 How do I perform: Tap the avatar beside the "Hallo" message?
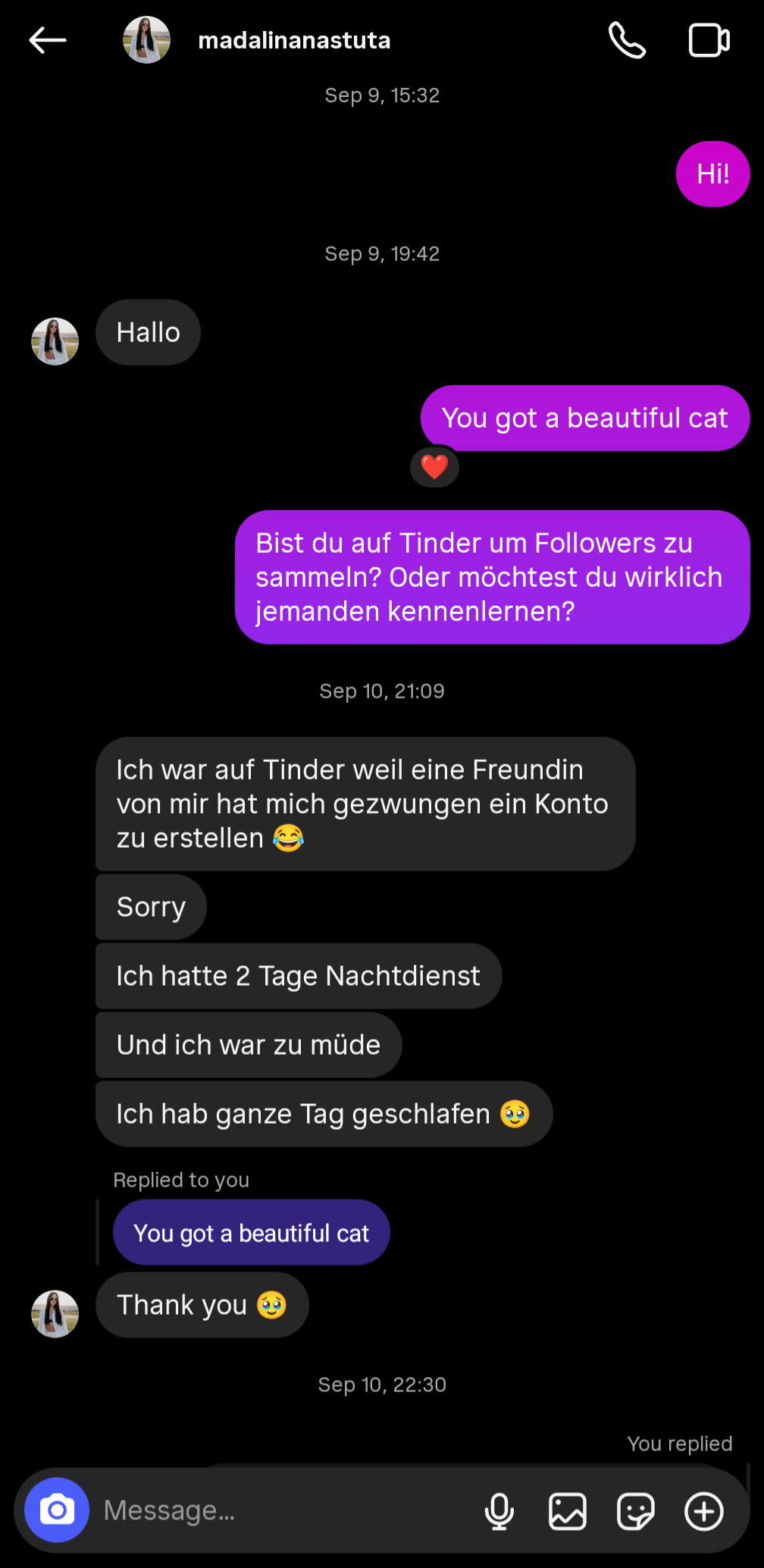pyautogui.click(x=55, y=341)
